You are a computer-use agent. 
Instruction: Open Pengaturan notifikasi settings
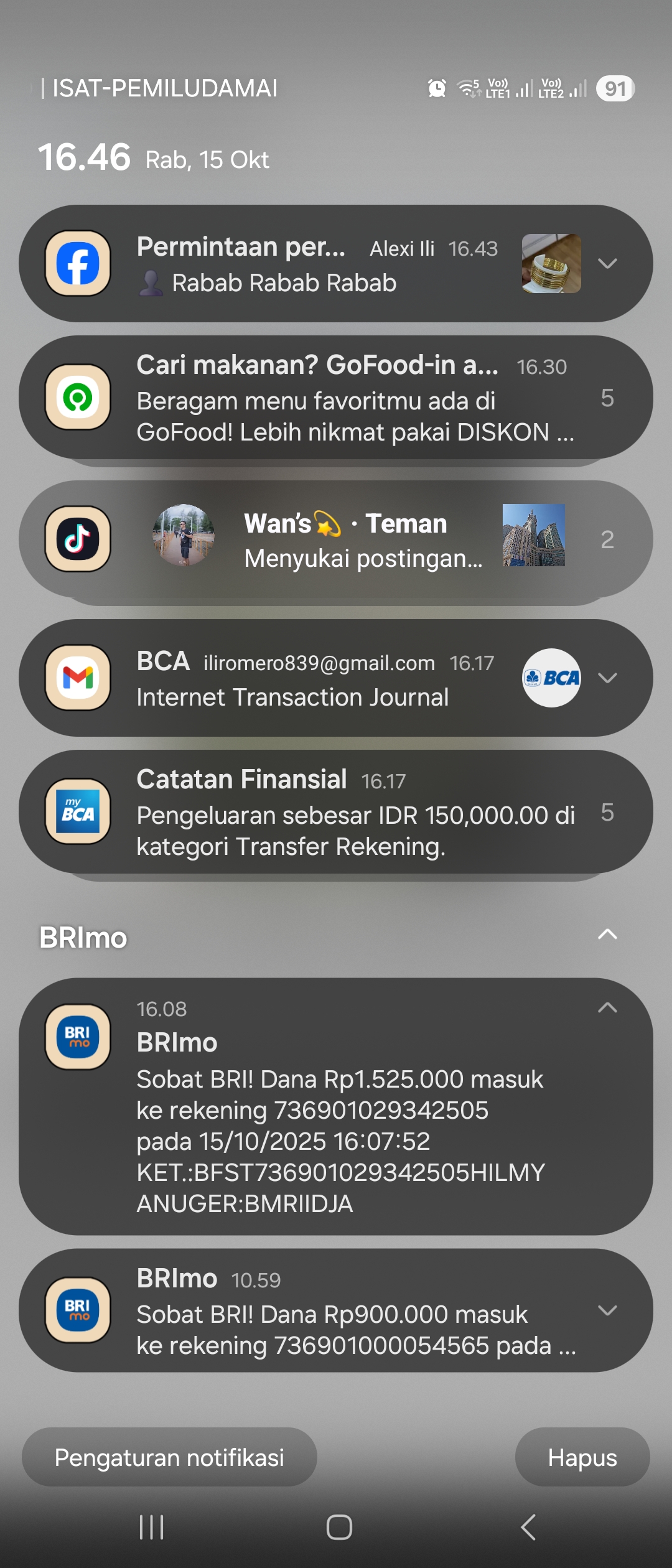169,1457
